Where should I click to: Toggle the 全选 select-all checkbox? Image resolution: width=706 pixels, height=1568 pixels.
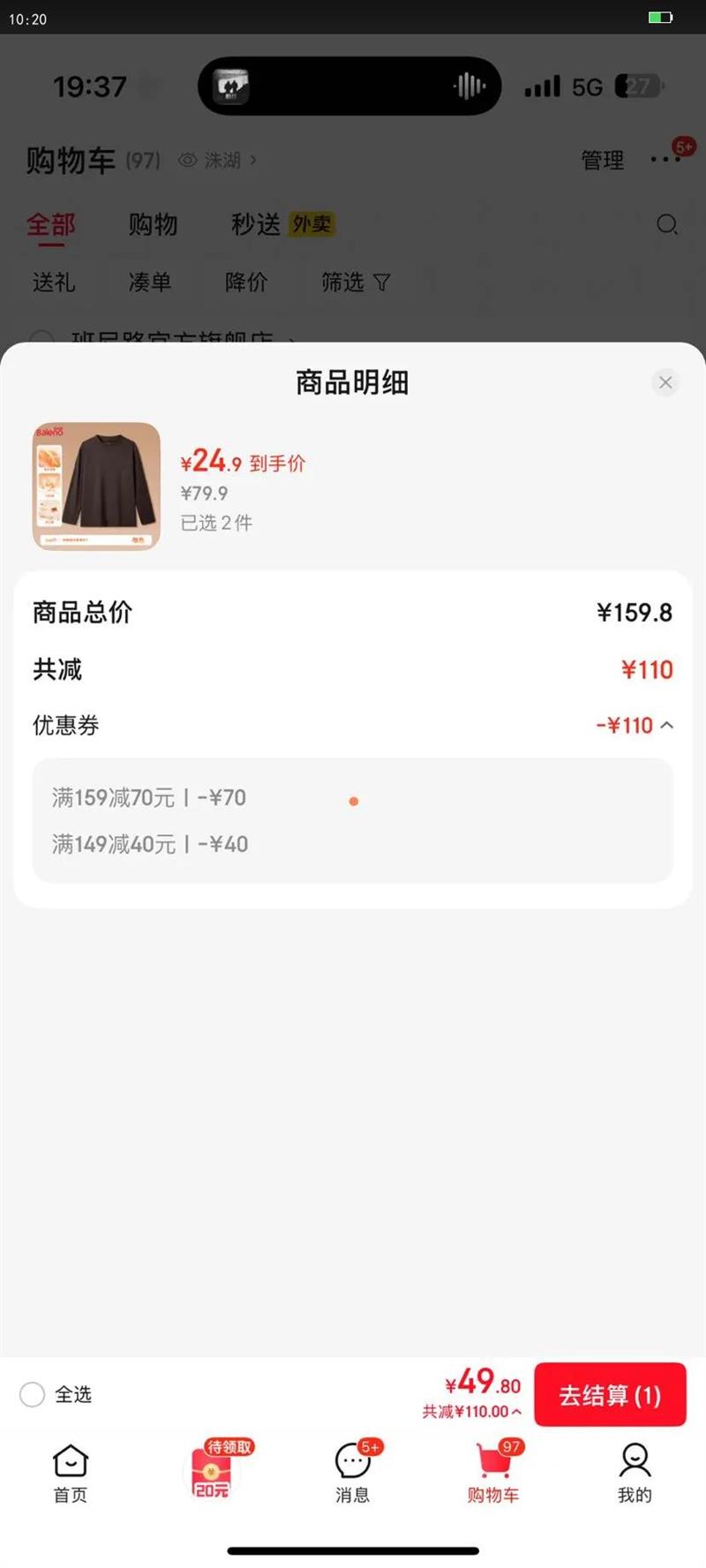click(x=33, y=1395)
